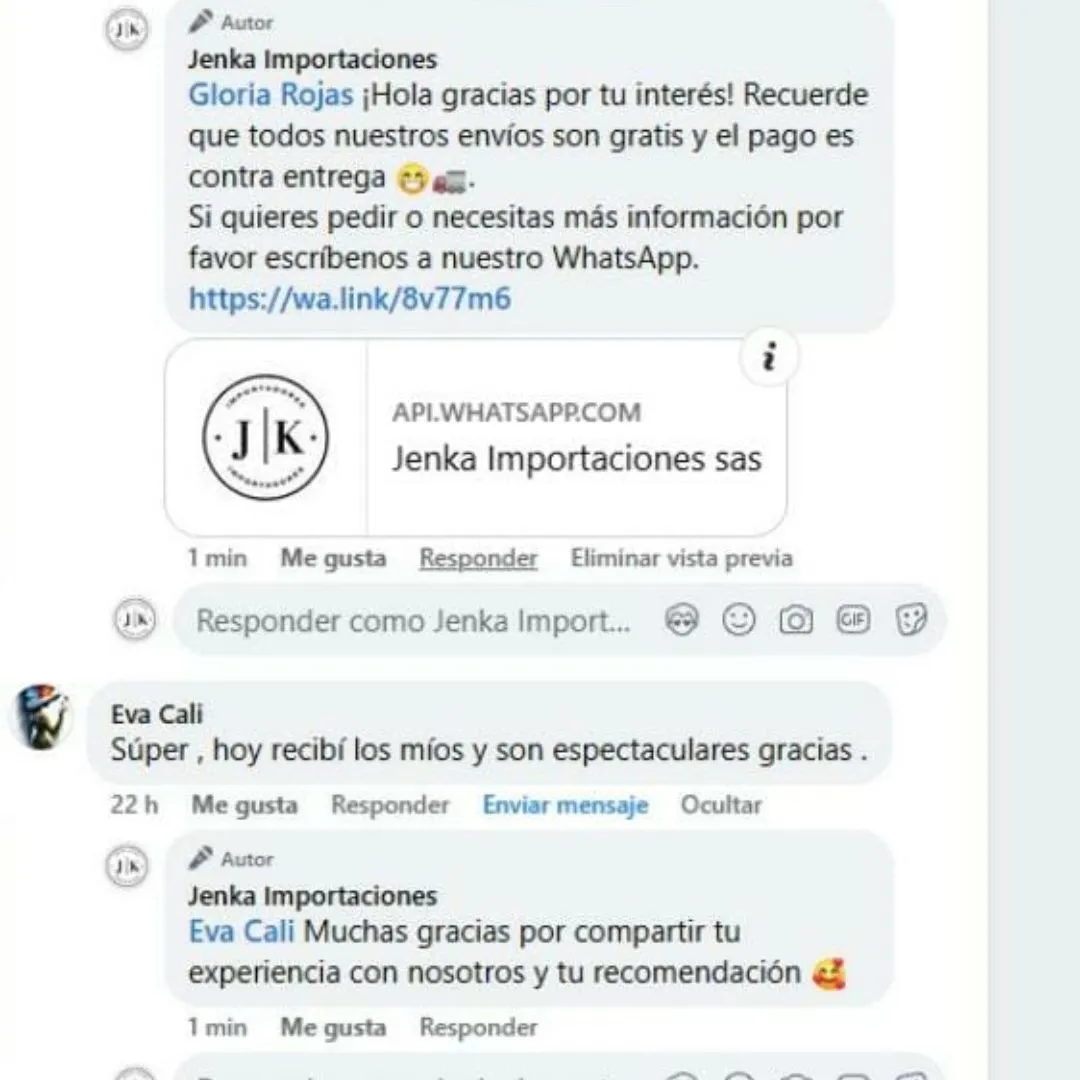Image resolution: width=1080 pixels, height=1080 pixels.
Task: Open the emoji picker in reply box
Action: 739,621
